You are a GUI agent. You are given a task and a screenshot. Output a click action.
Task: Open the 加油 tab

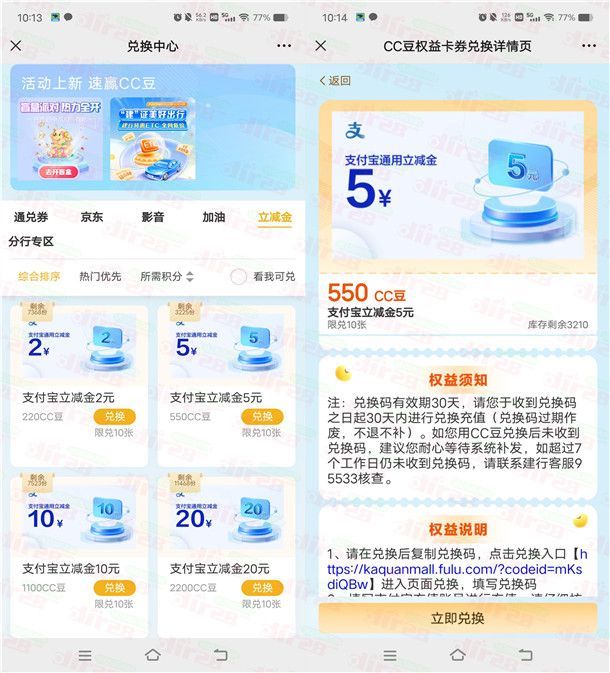[x=214, y=217]
